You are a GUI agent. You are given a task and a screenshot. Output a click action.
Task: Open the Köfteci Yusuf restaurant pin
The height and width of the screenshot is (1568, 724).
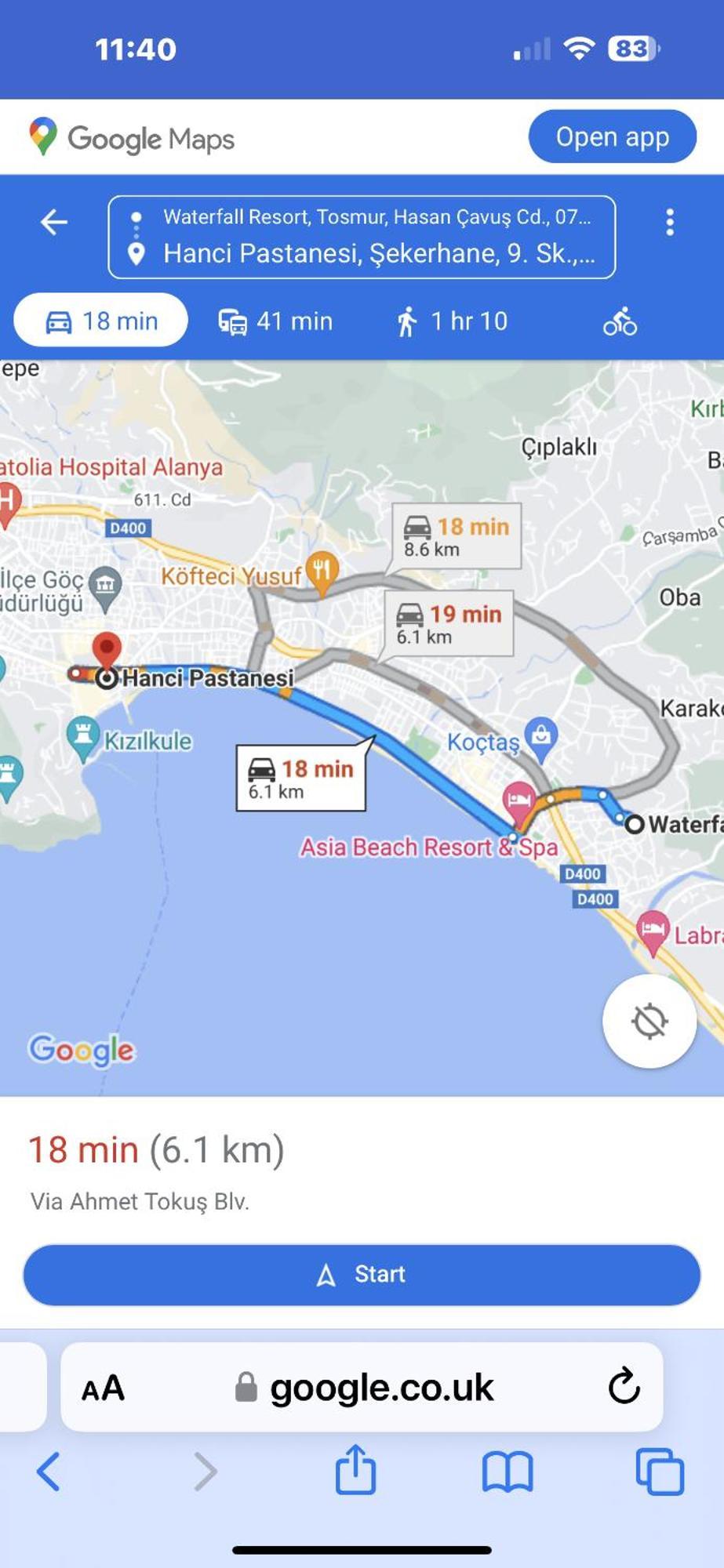click(x=322, y=570)
